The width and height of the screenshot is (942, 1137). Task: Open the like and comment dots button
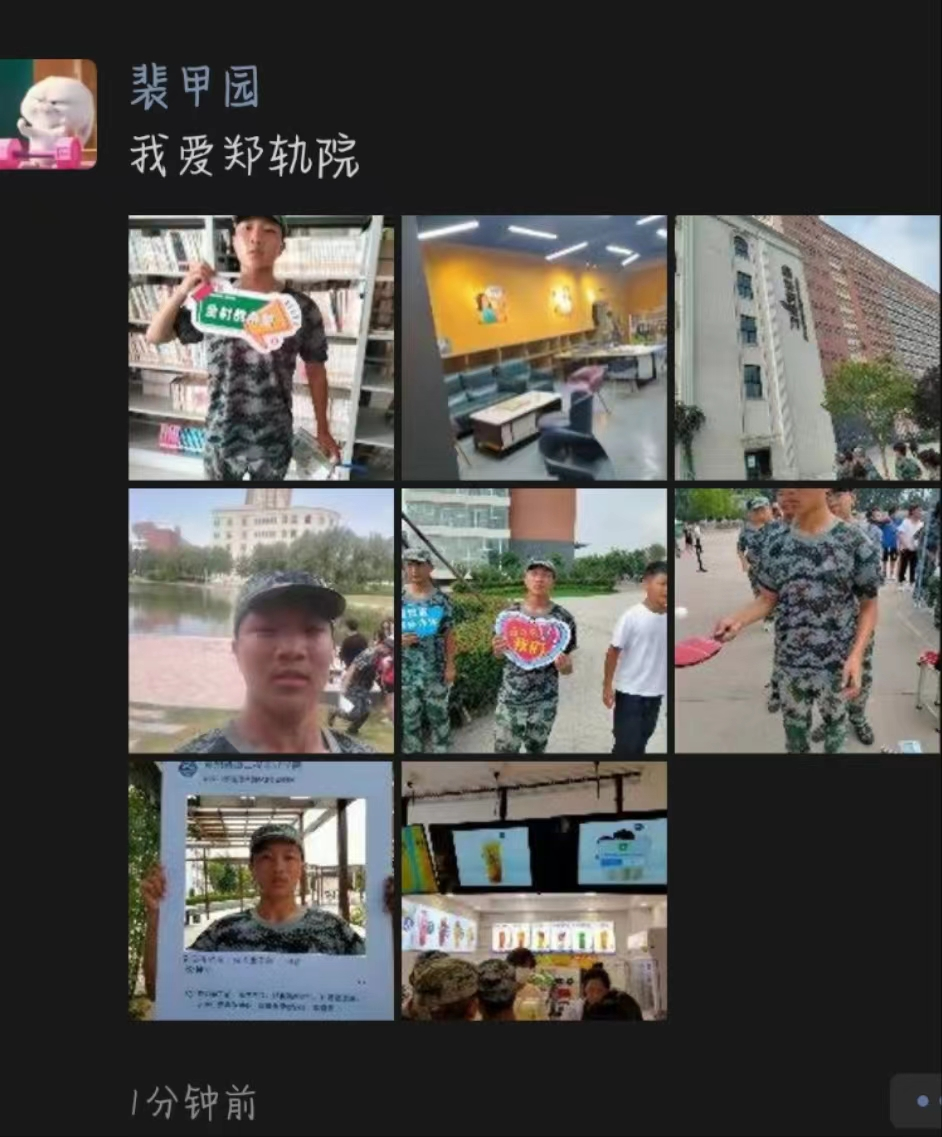[918, 1101]
